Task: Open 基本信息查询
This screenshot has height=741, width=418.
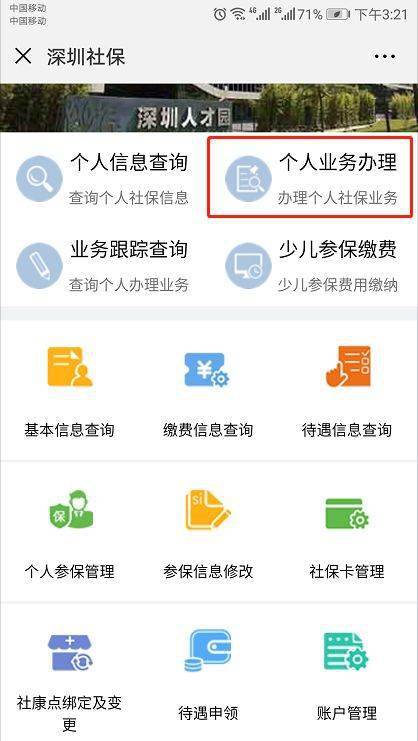Action: (x=69, y=391)
